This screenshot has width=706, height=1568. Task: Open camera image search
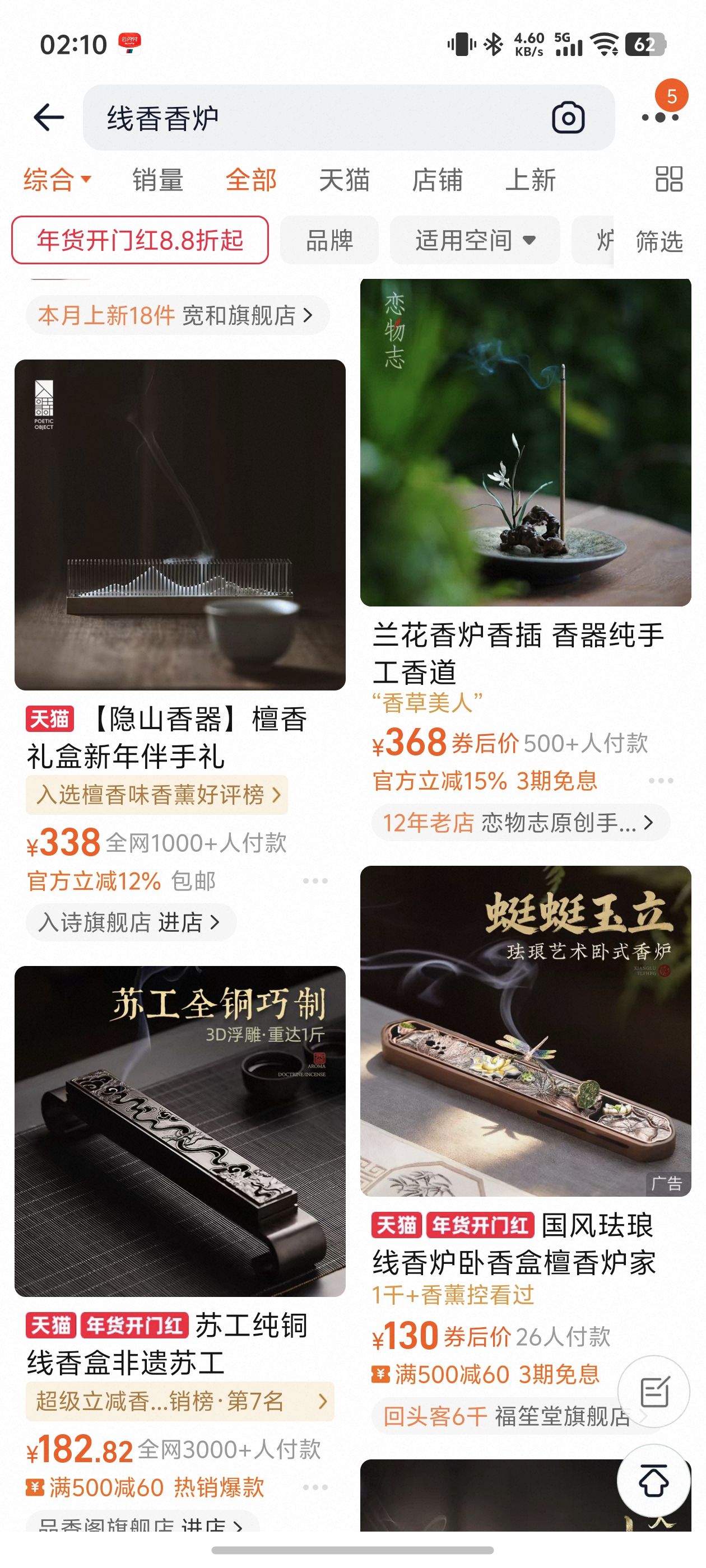pos(568,118)
